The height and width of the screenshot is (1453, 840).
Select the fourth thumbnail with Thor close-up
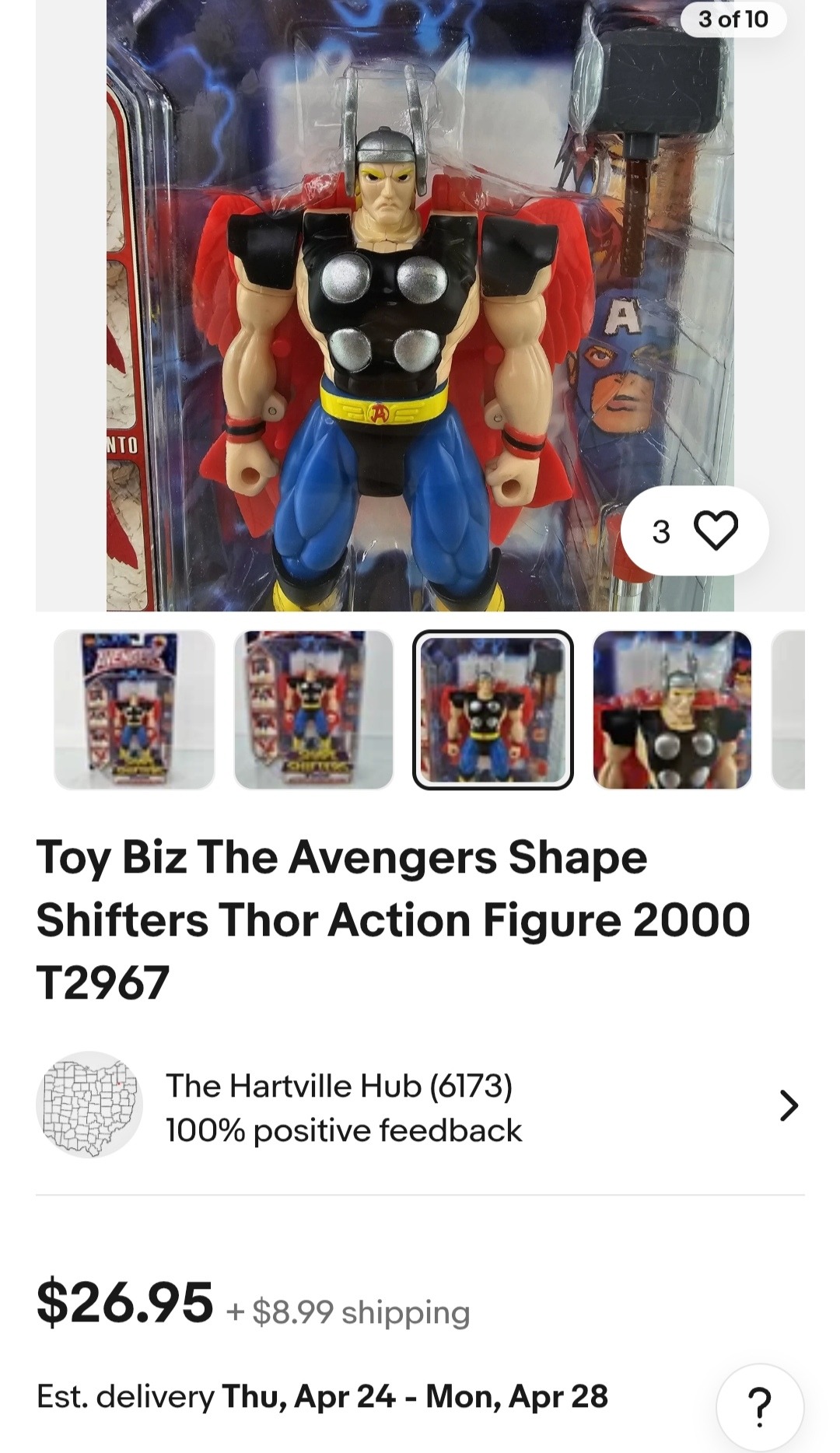(673, 709)
